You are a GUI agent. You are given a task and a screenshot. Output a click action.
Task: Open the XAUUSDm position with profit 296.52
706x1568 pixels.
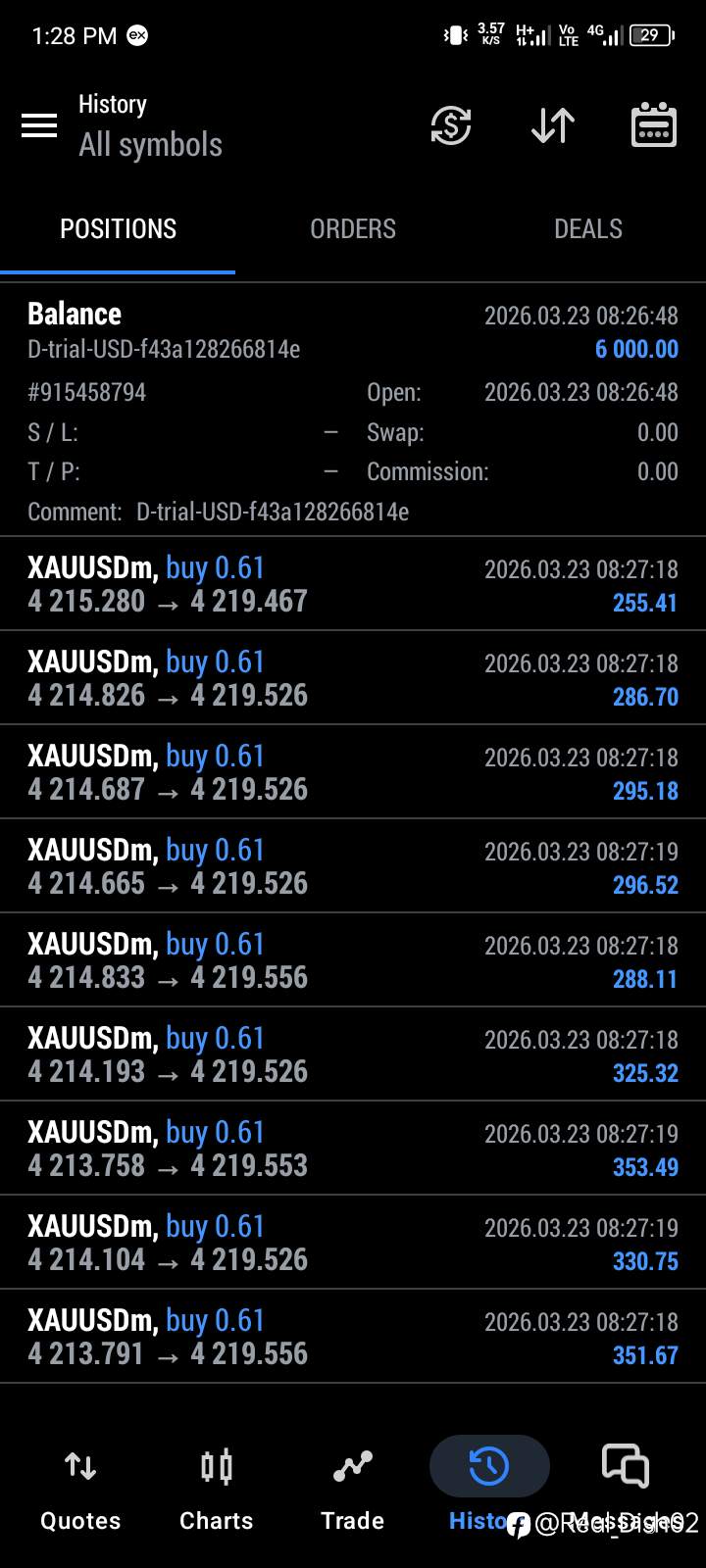[353, 866]
